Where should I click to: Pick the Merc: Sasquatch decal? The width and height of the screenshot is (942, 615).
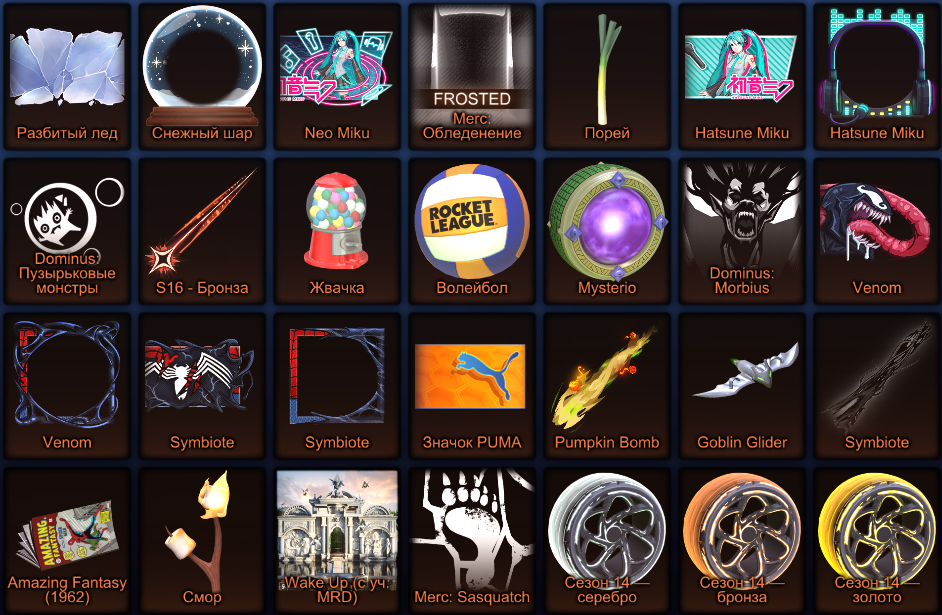coord(472,540)
